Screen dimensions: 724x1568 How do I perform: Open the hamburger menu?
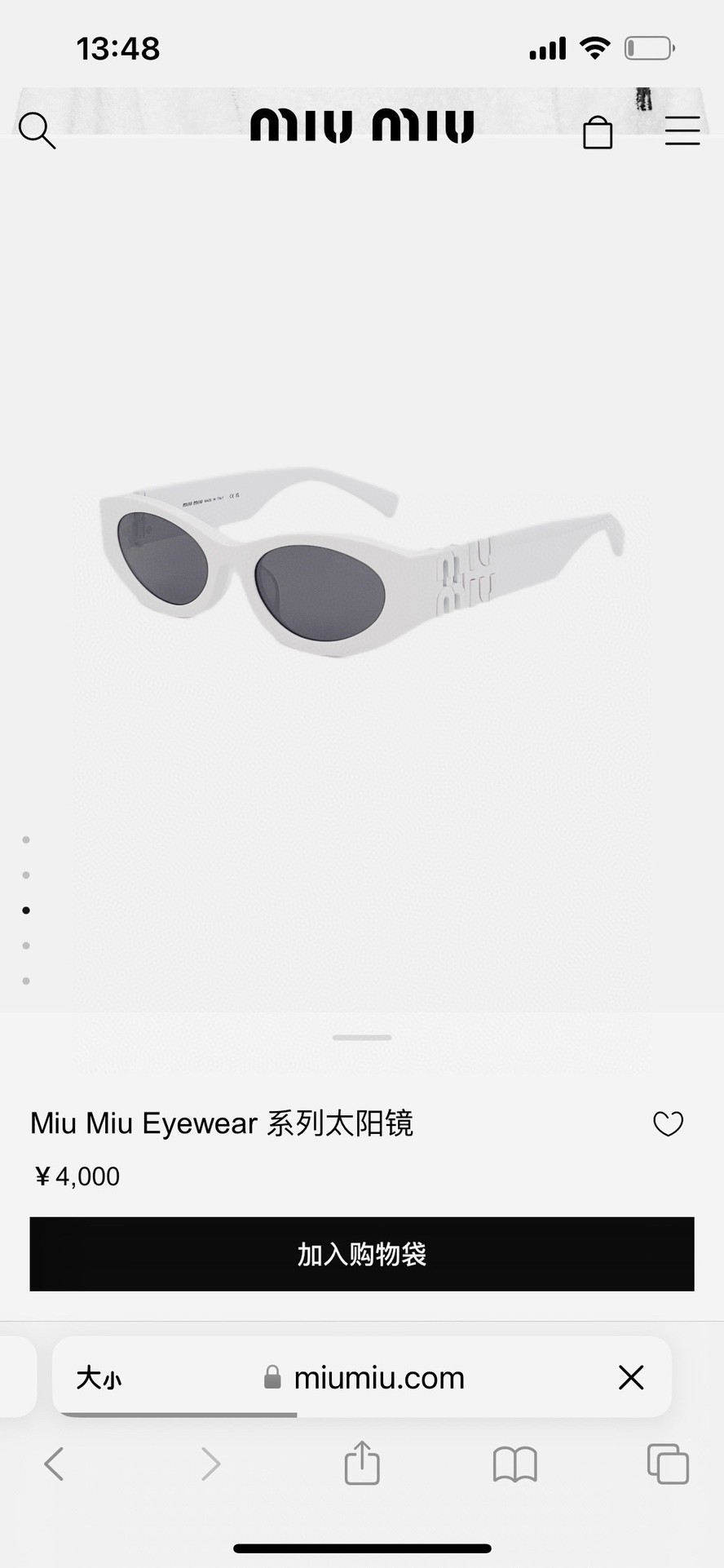point(682,131)
